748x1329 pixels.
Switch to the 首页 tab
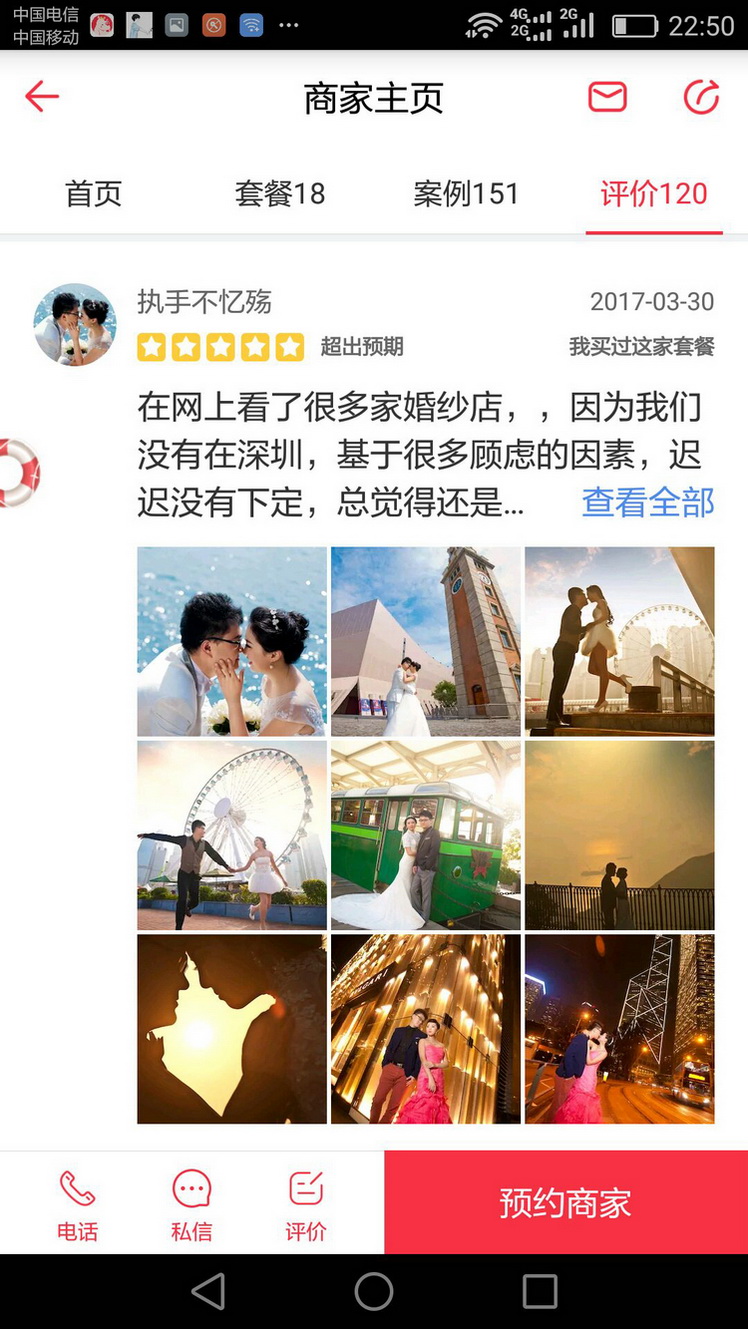pyautogui.click(x=94, y=193)
